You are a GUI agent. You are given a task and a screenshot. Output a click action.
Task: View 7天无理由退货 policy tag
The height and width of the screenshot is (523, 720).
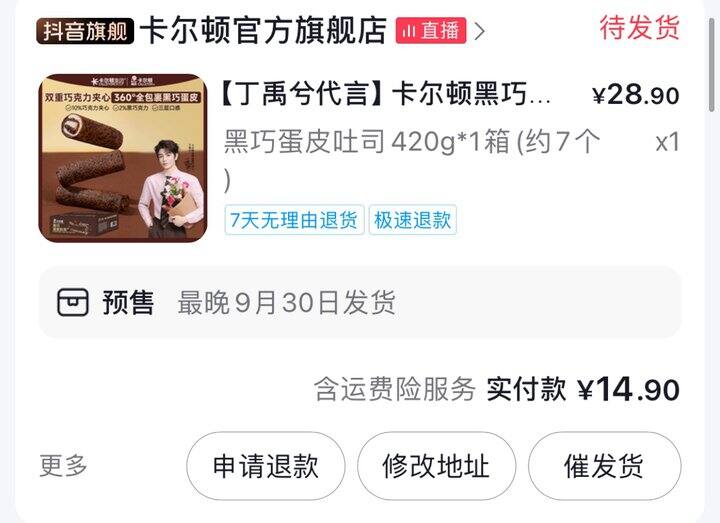tap(294, 220)
